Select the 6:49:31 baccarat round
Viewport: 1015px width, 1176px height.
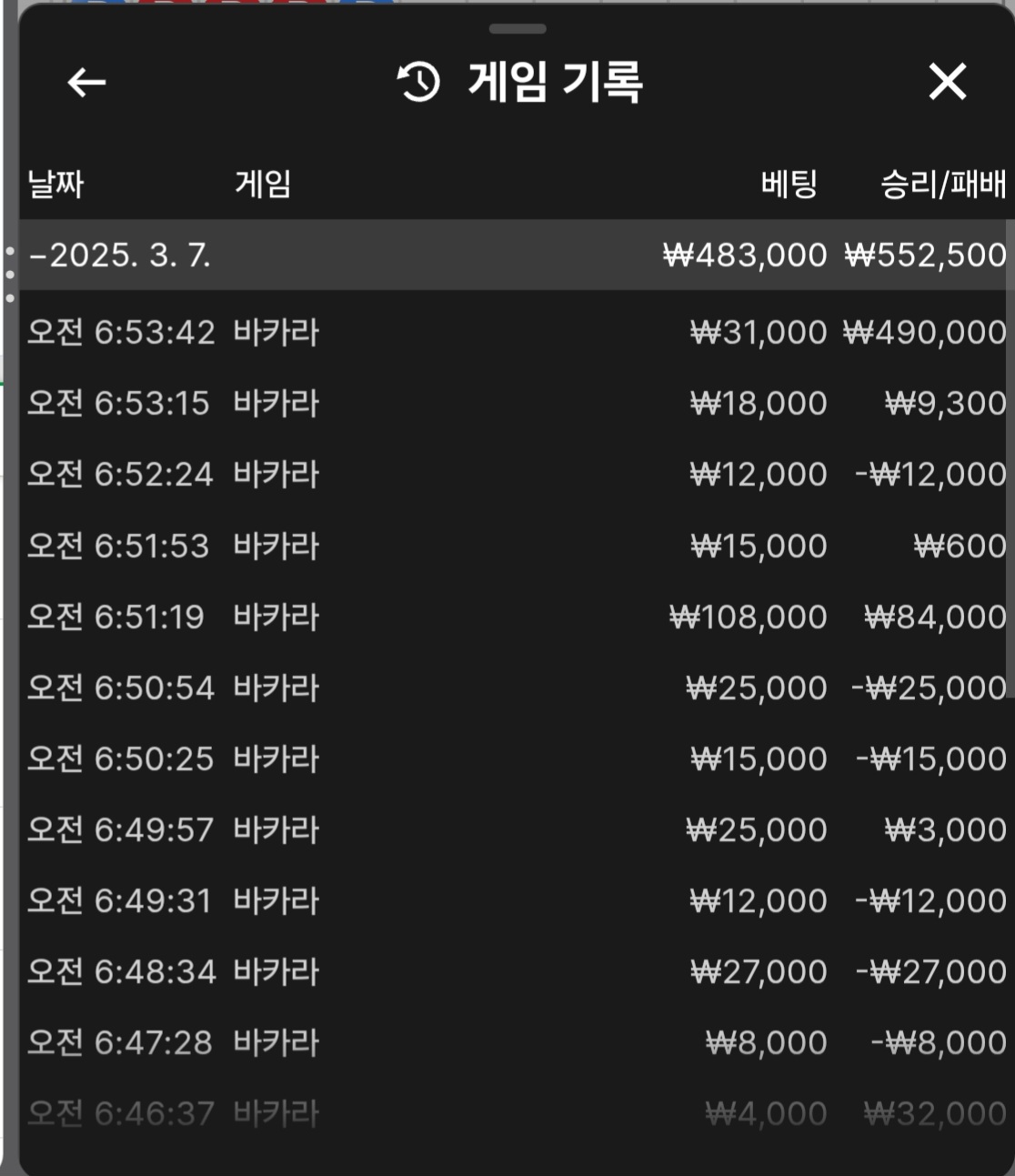[515, 900]
